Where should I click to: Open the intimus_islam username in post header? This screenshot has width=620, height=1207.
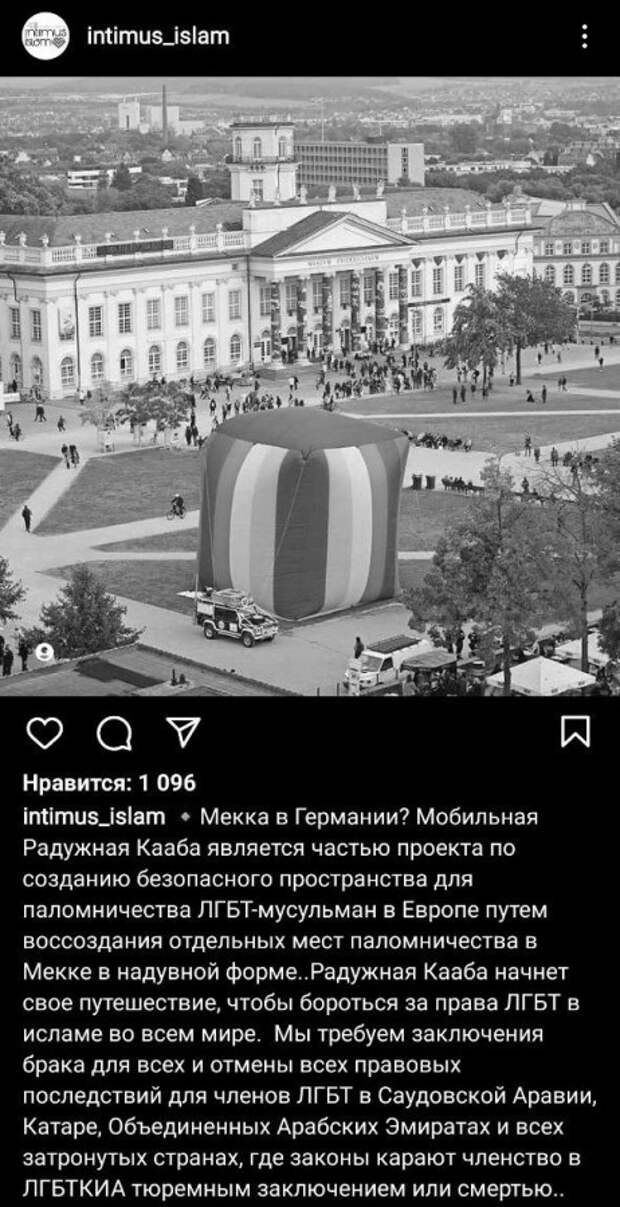[x=158, y=36]
